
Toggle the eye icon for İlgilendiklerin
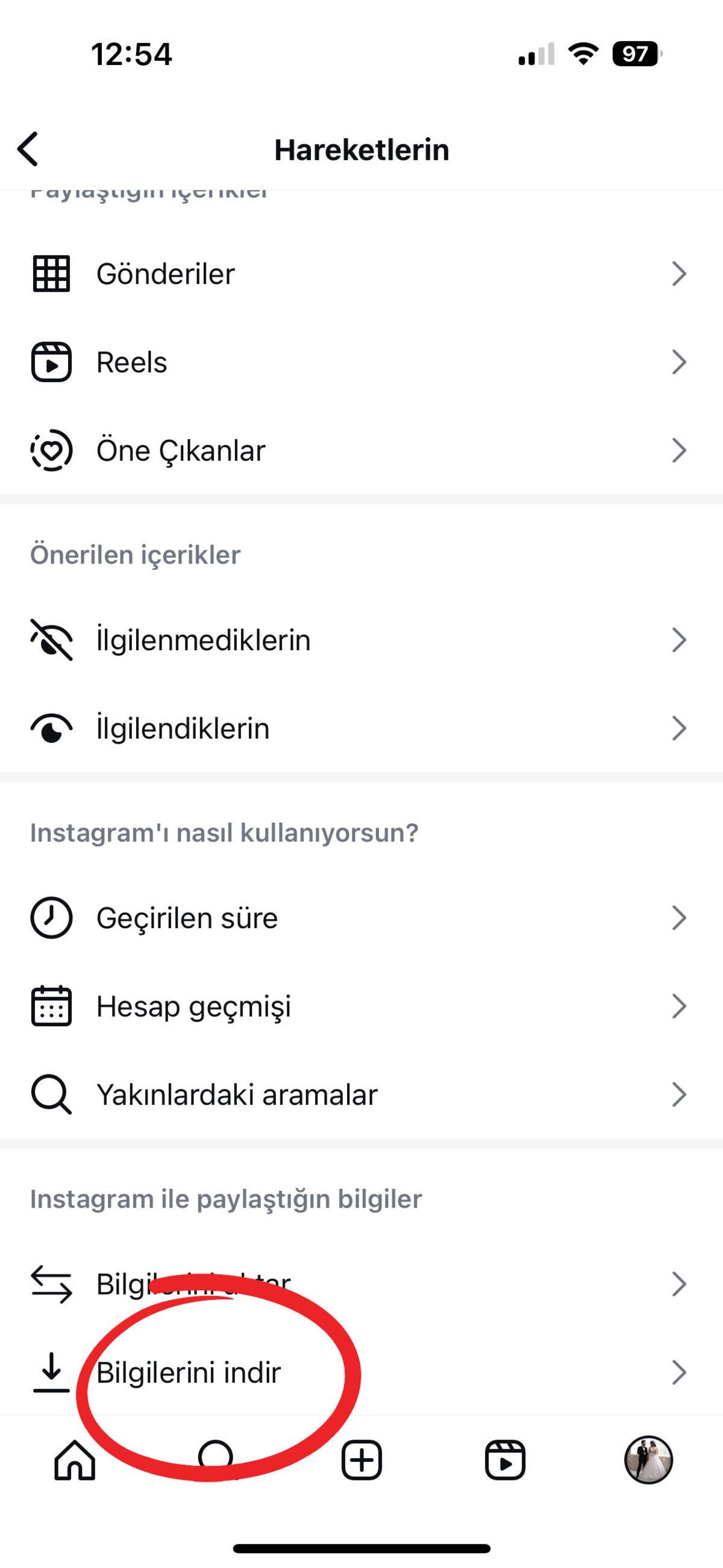click(x=52, y=728)
